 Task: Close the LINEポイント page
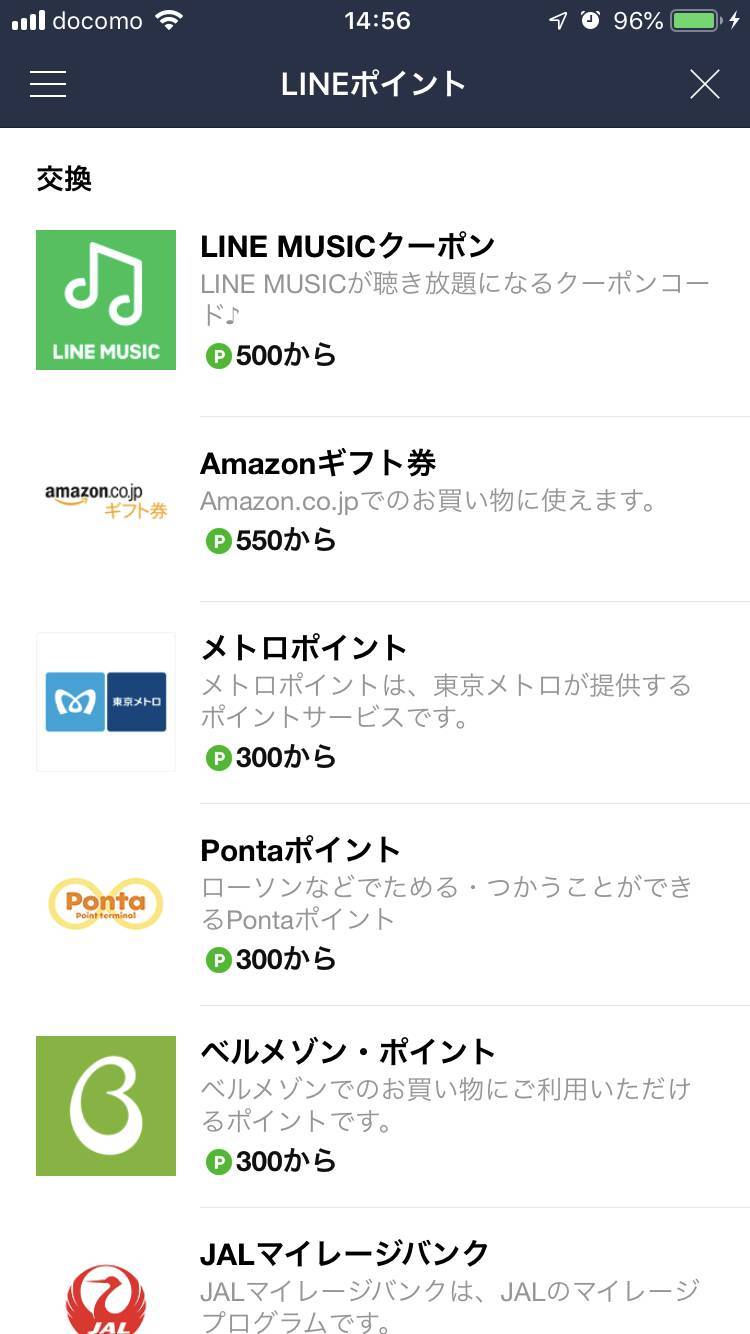[x=705, y=84]
